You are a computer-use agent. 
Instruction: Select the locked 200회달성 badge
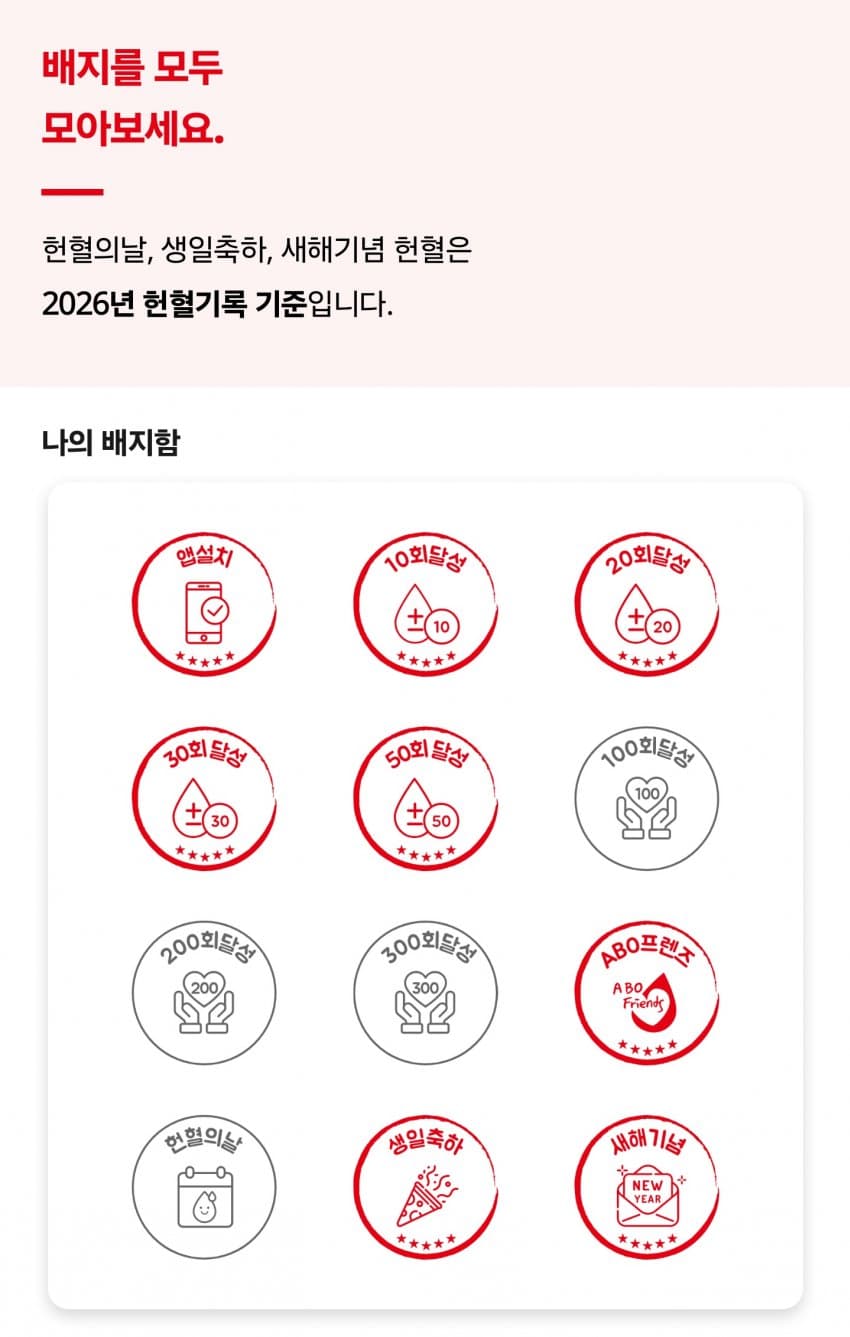click(204, 993)
